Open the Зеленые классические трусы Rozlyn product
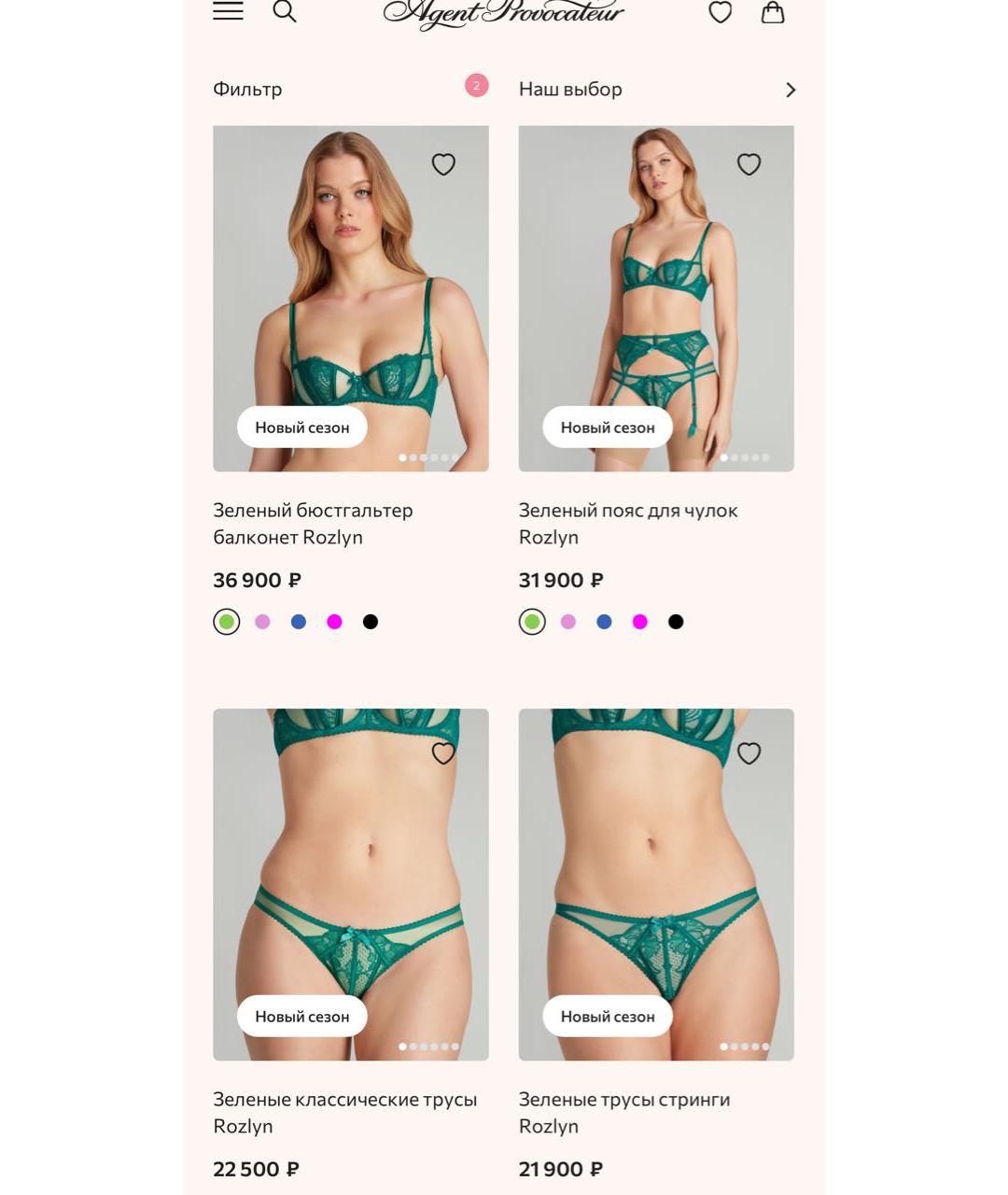 click(x=343, y=1112)
